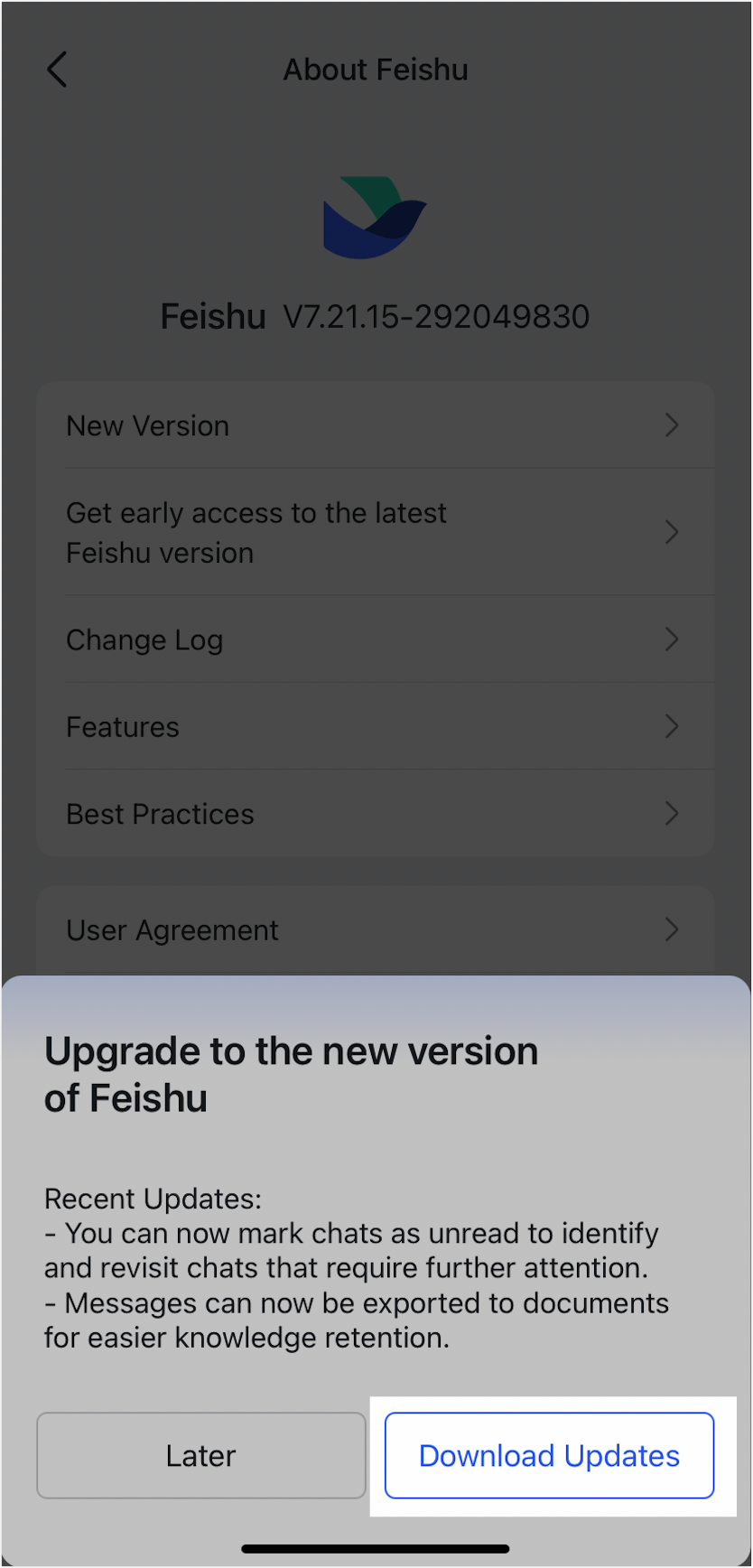The width and height of the screenshot is (753, 1568).
Task: Open the User Agreement
Action: [376, 929]
